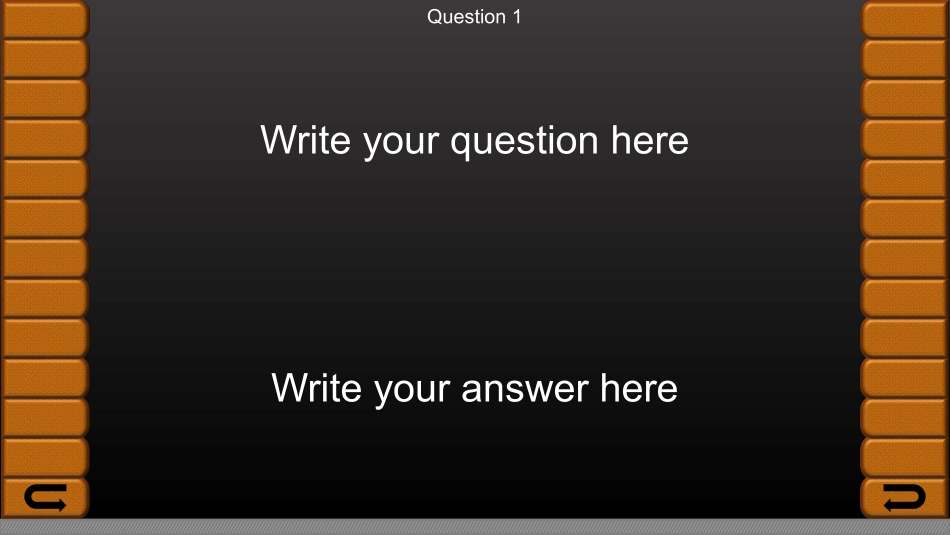The width and height of the screenshot is (950, 535).
Task: Tap the return arrow on the right brick
Action: tap(904, 497)
